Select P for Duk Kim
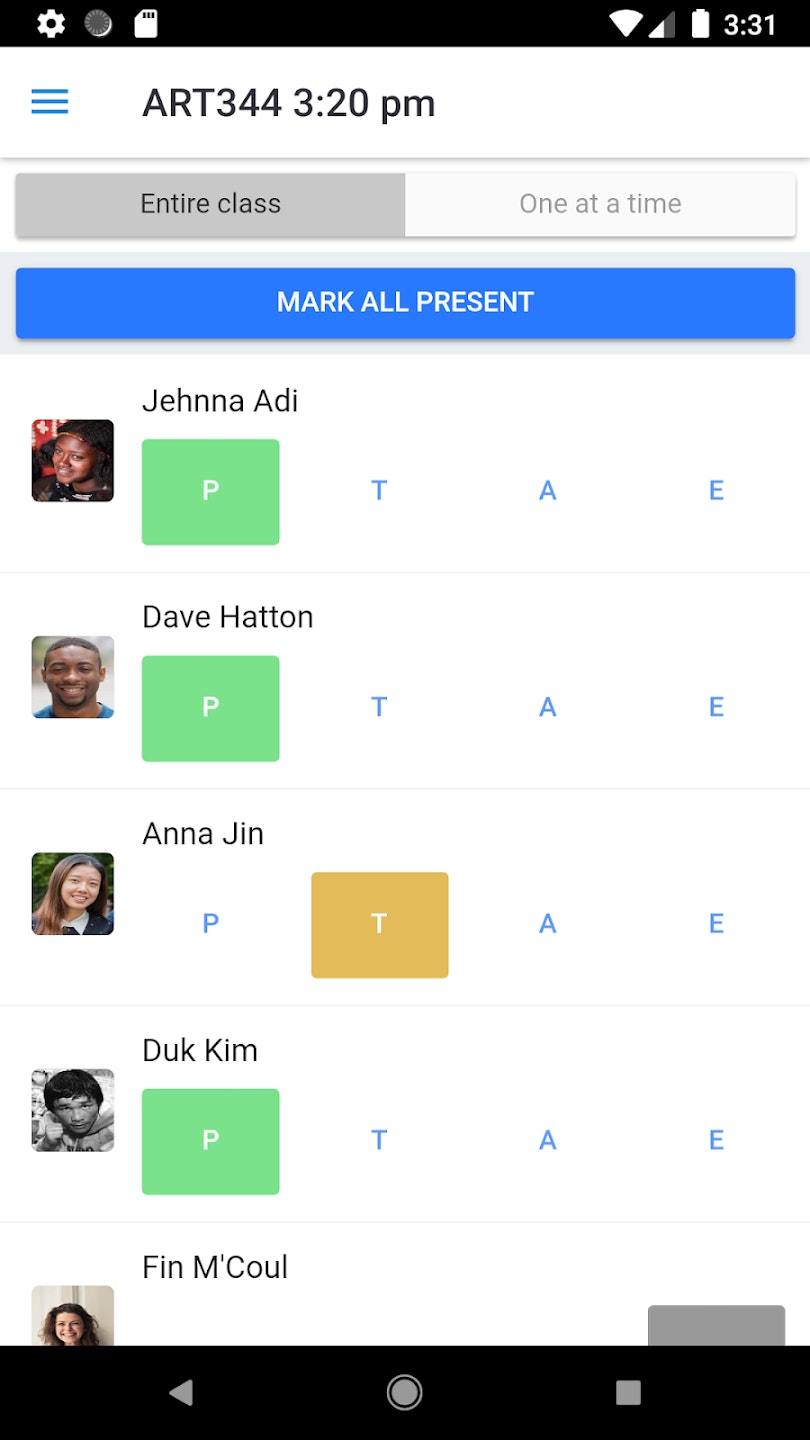Viewport: 810px width, 1440px height. pyautogui.click(x=210, y=1141)
